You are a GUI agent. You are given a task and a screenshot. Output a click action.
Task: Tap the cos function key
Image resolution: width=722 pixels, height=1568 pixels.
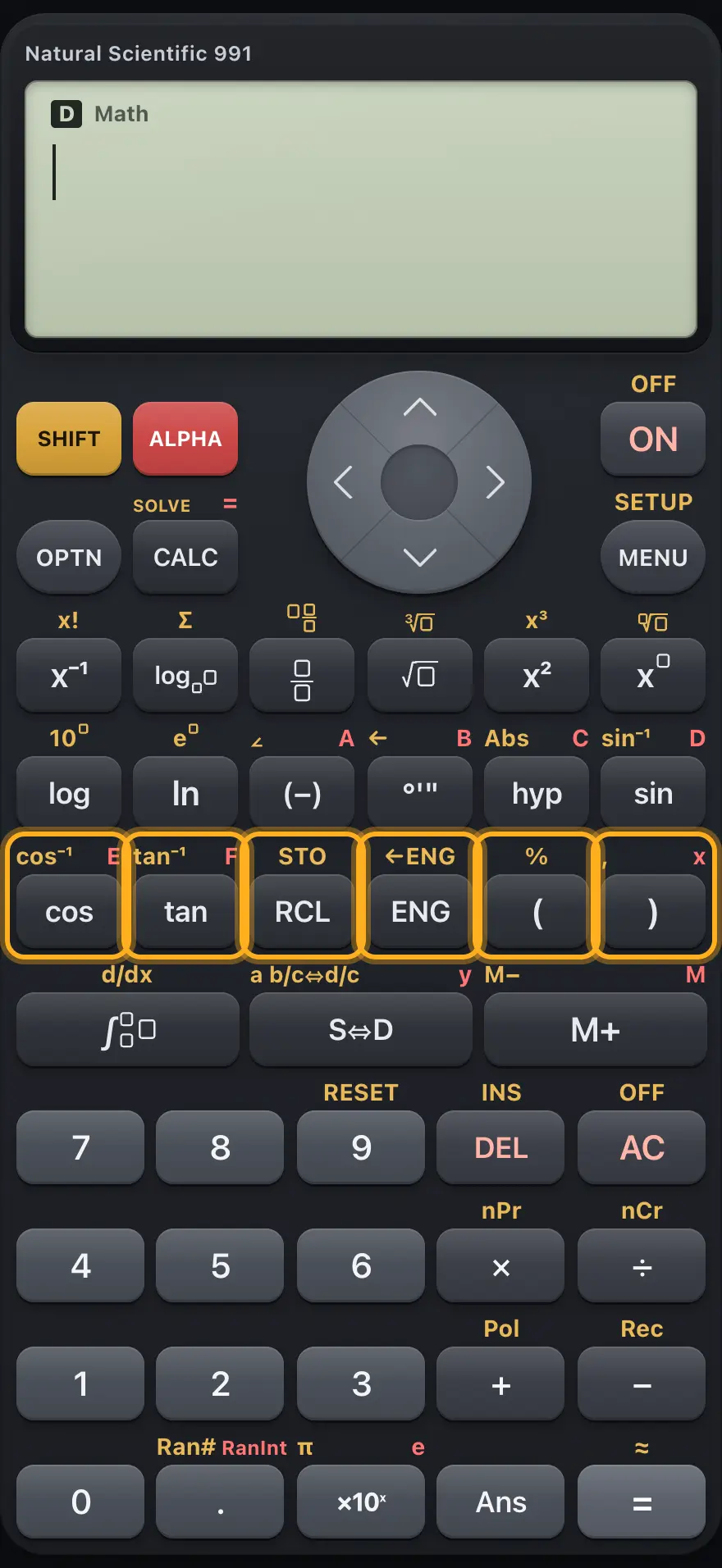click(69, 912)
